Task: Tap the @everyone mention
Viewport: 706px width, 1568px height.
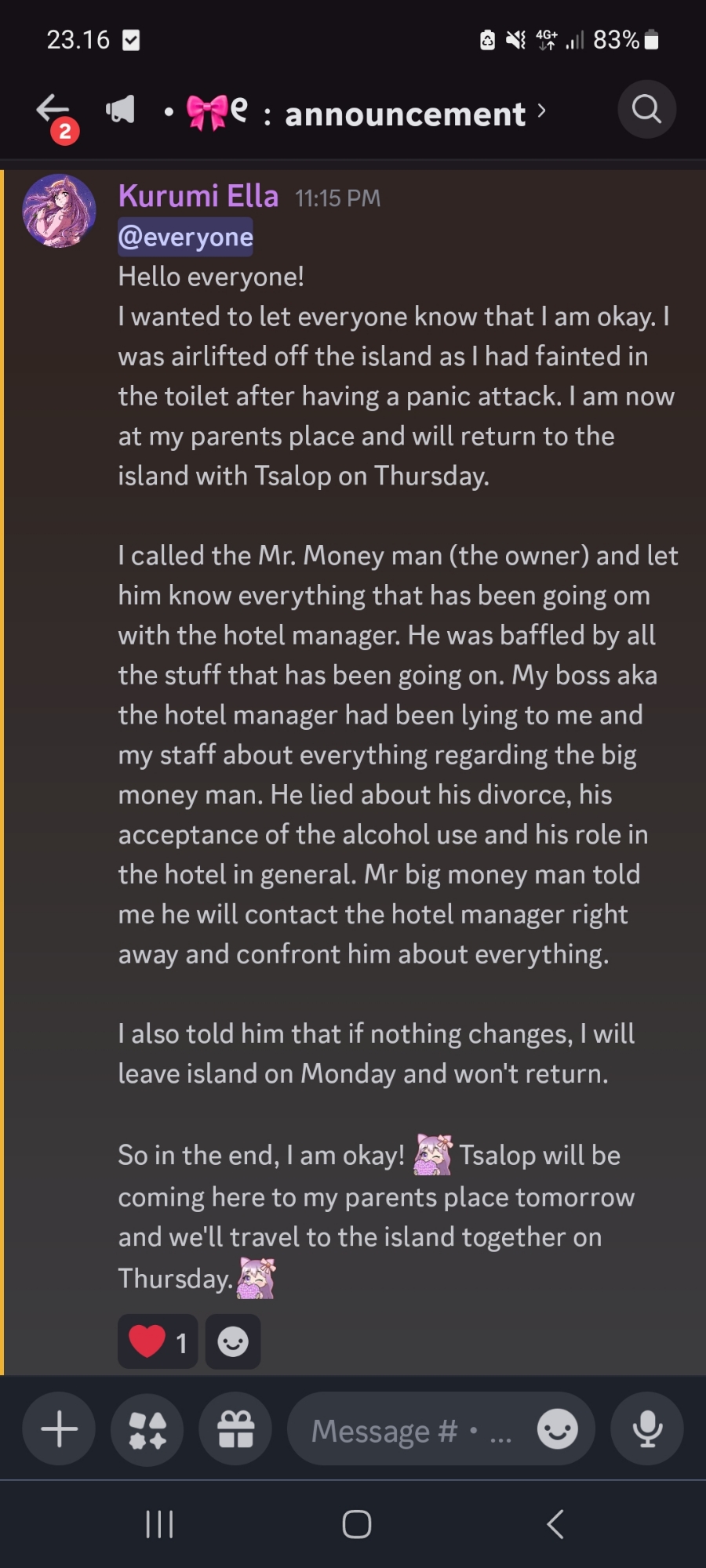Action: pyautogui.click(x=186, y=237)
